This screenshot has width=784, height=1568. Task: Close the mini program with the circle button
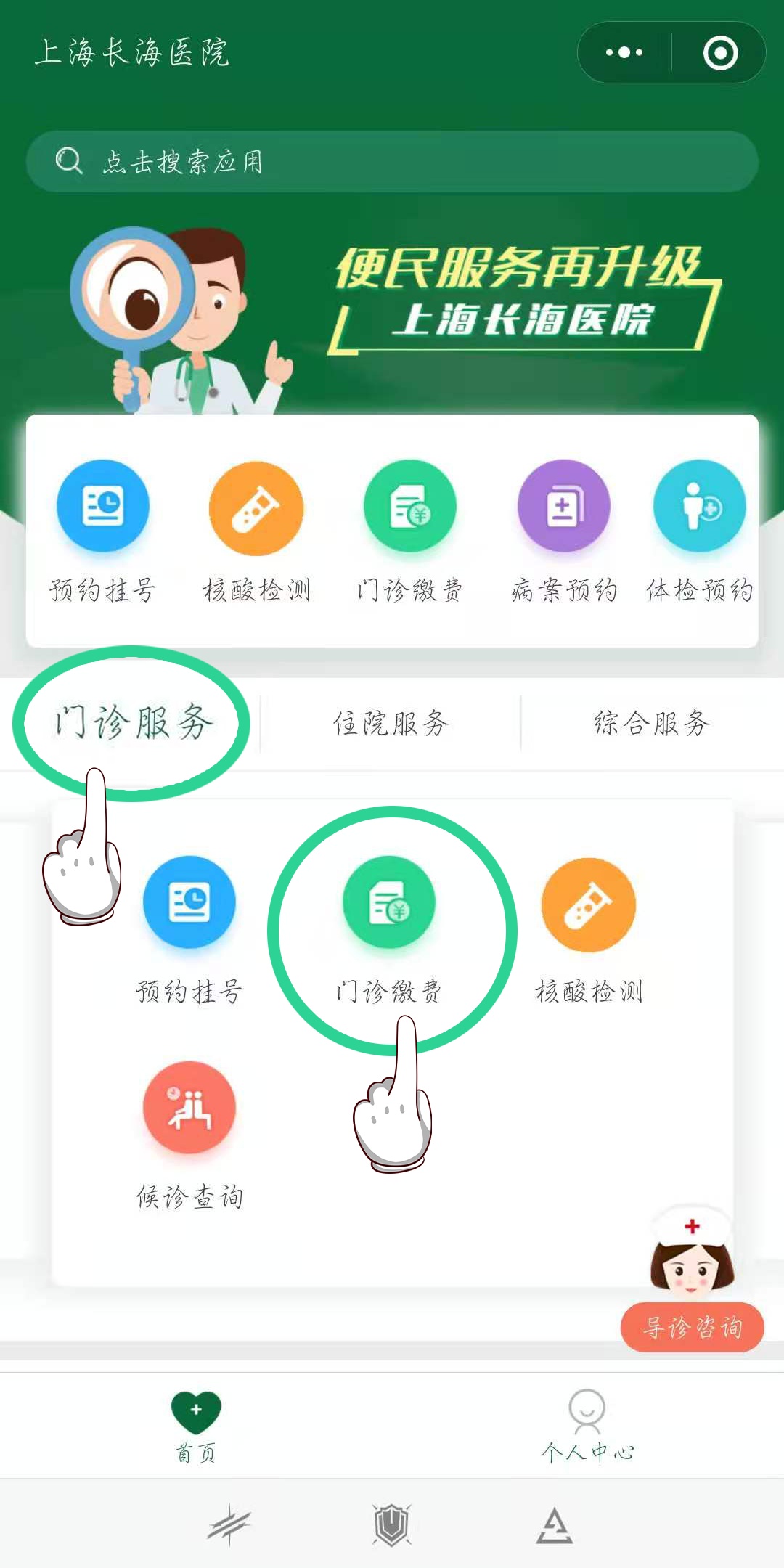pos(720,52)
